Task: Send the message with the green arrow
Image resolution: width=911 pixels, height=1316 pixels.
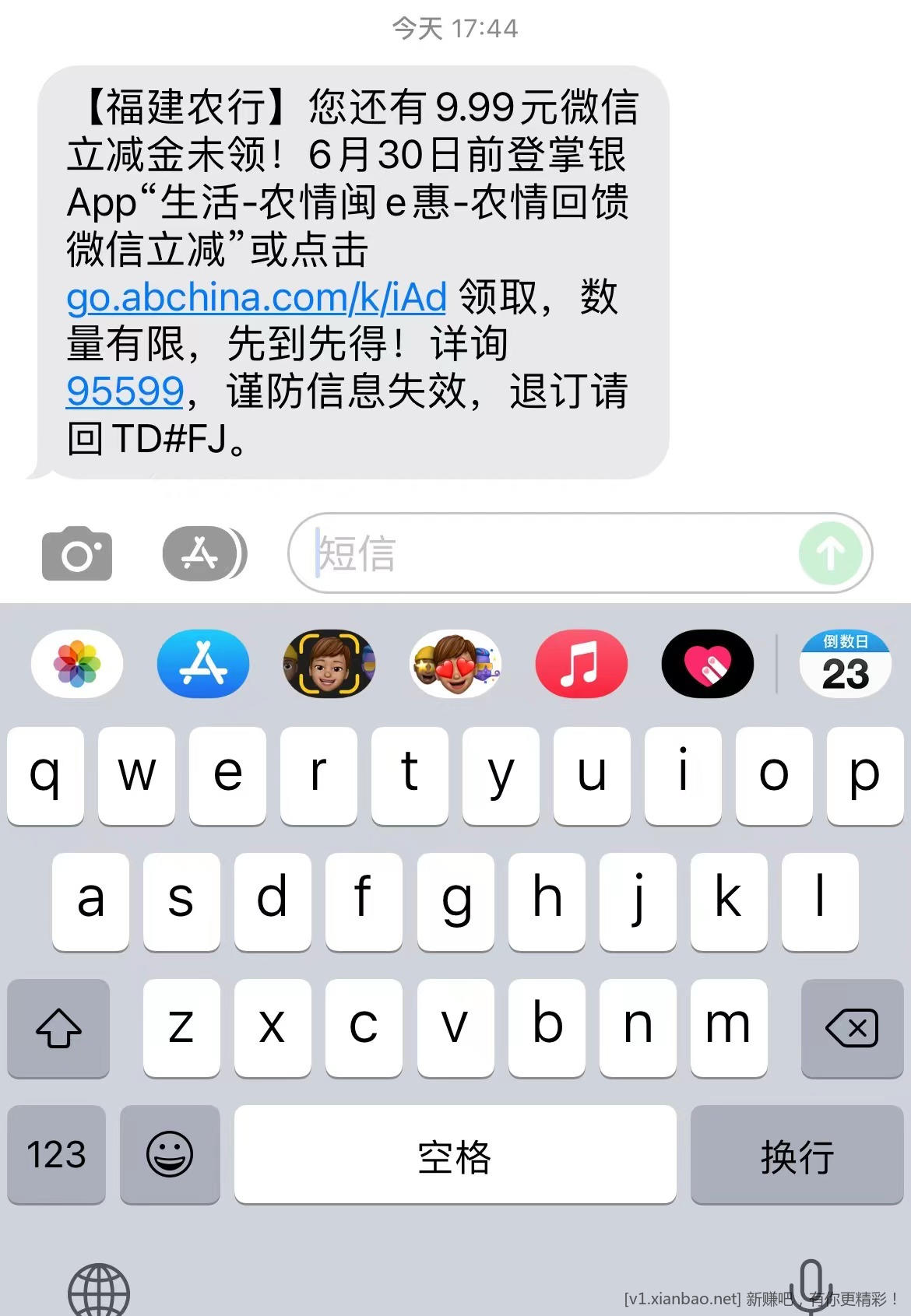Action: point(830,554)
